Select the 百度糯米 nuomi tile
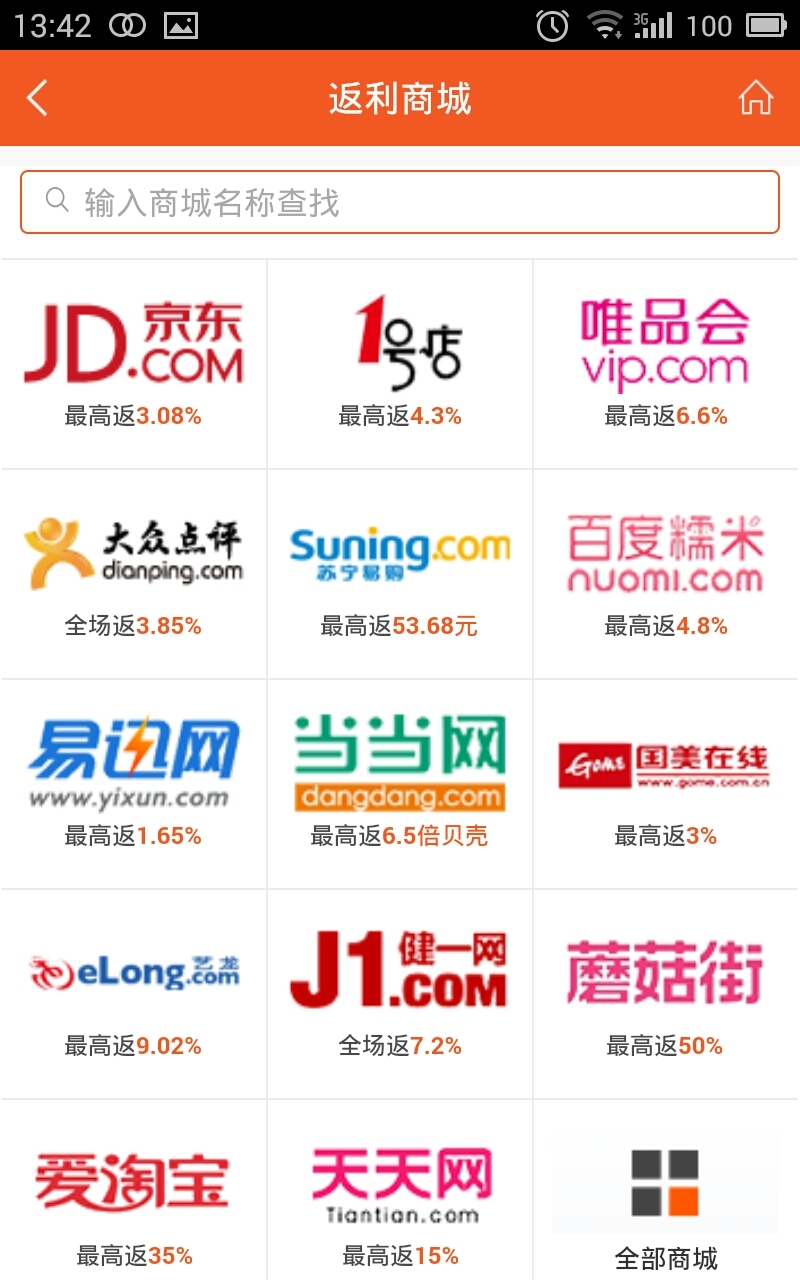 pyautogui.click(x=666, y=574)
